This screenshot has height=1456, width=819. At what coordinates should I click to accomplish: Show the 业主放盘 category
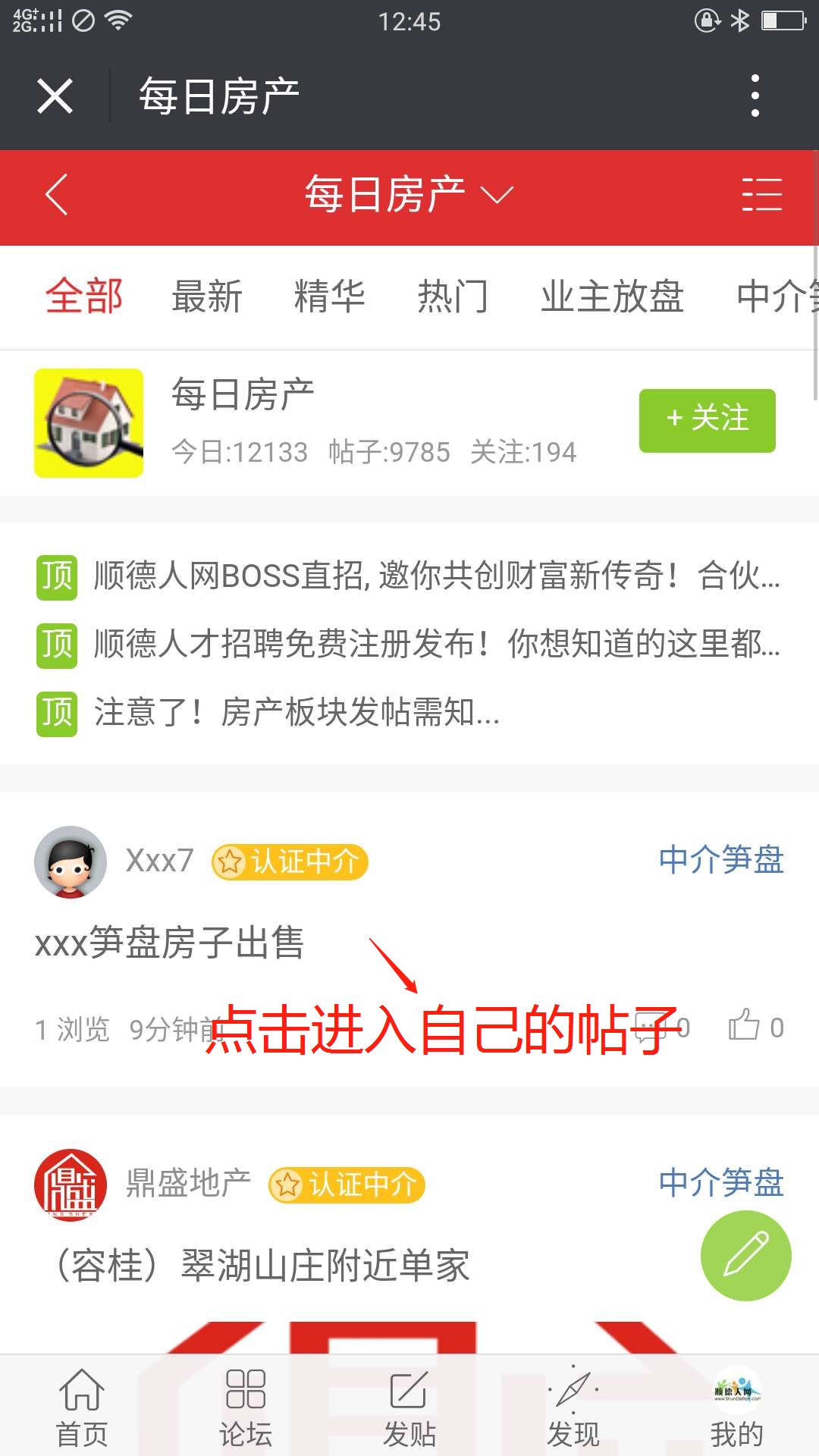[x=612, y=296]
